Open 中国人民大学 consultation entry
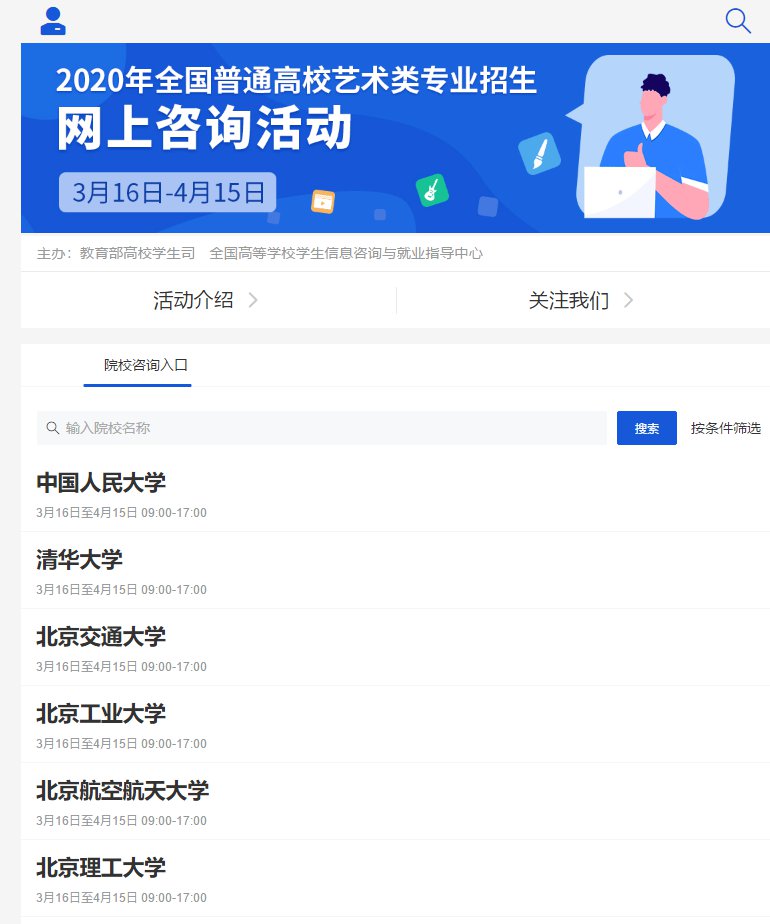 point(101,483)
